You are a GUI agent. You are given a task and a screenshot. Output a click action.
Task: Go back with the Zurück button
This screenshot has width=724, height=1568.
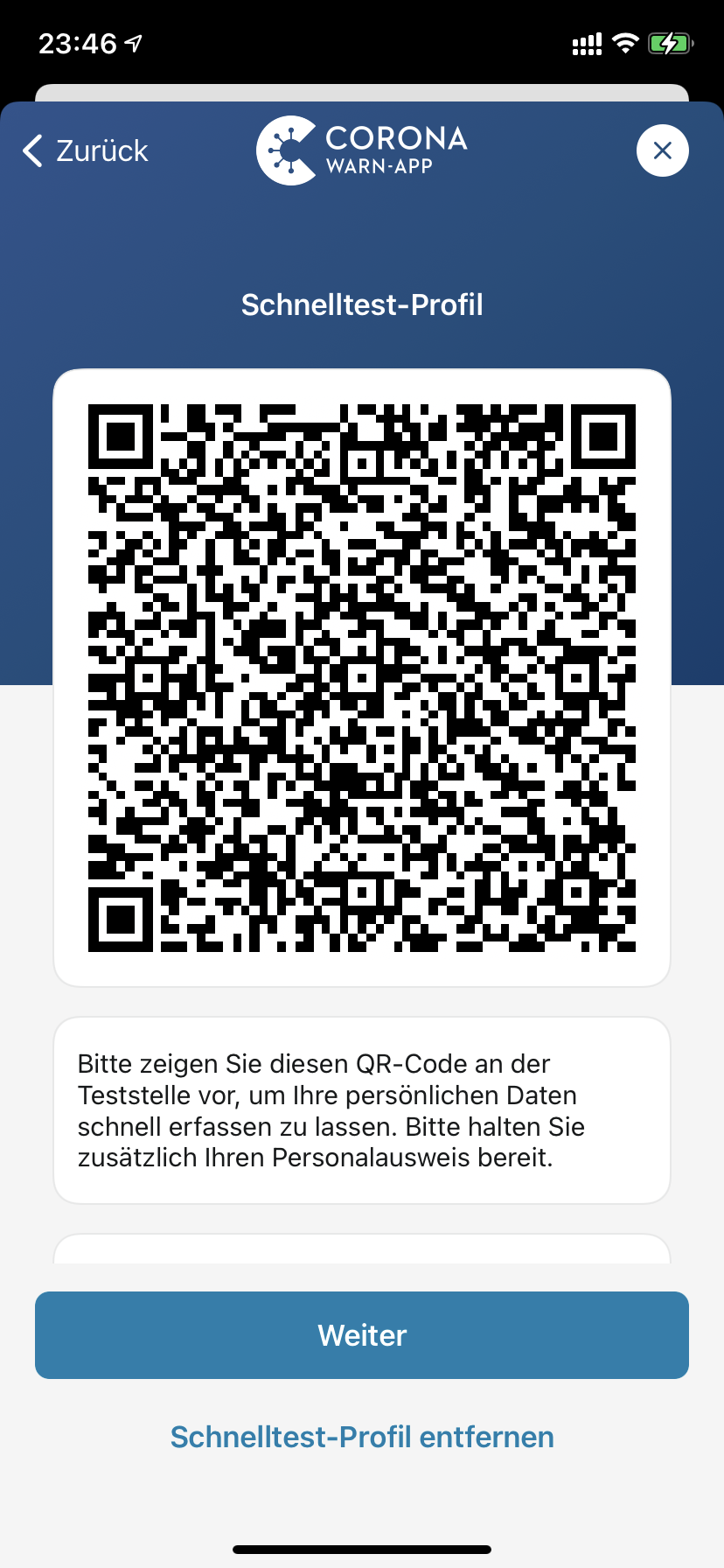coord(86,150)
